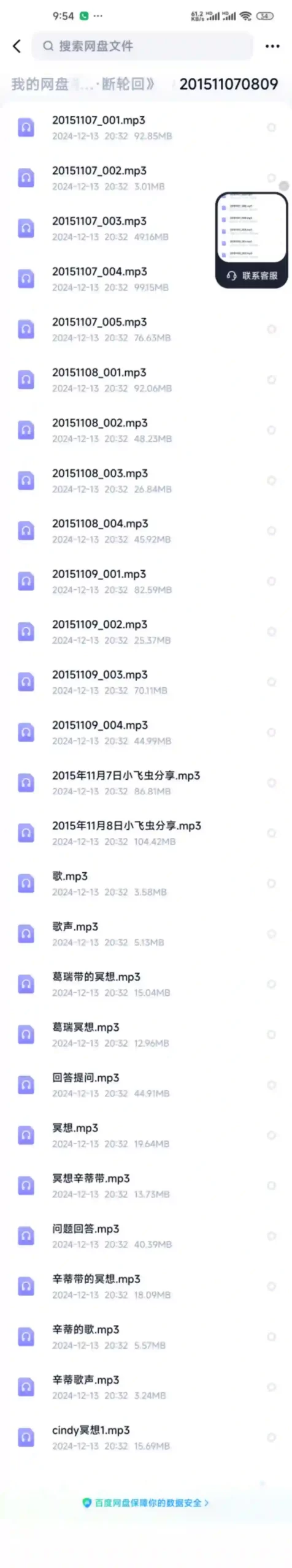Open the three-dot overflow menu
The image size is (292, 1568).
point(272,46)
